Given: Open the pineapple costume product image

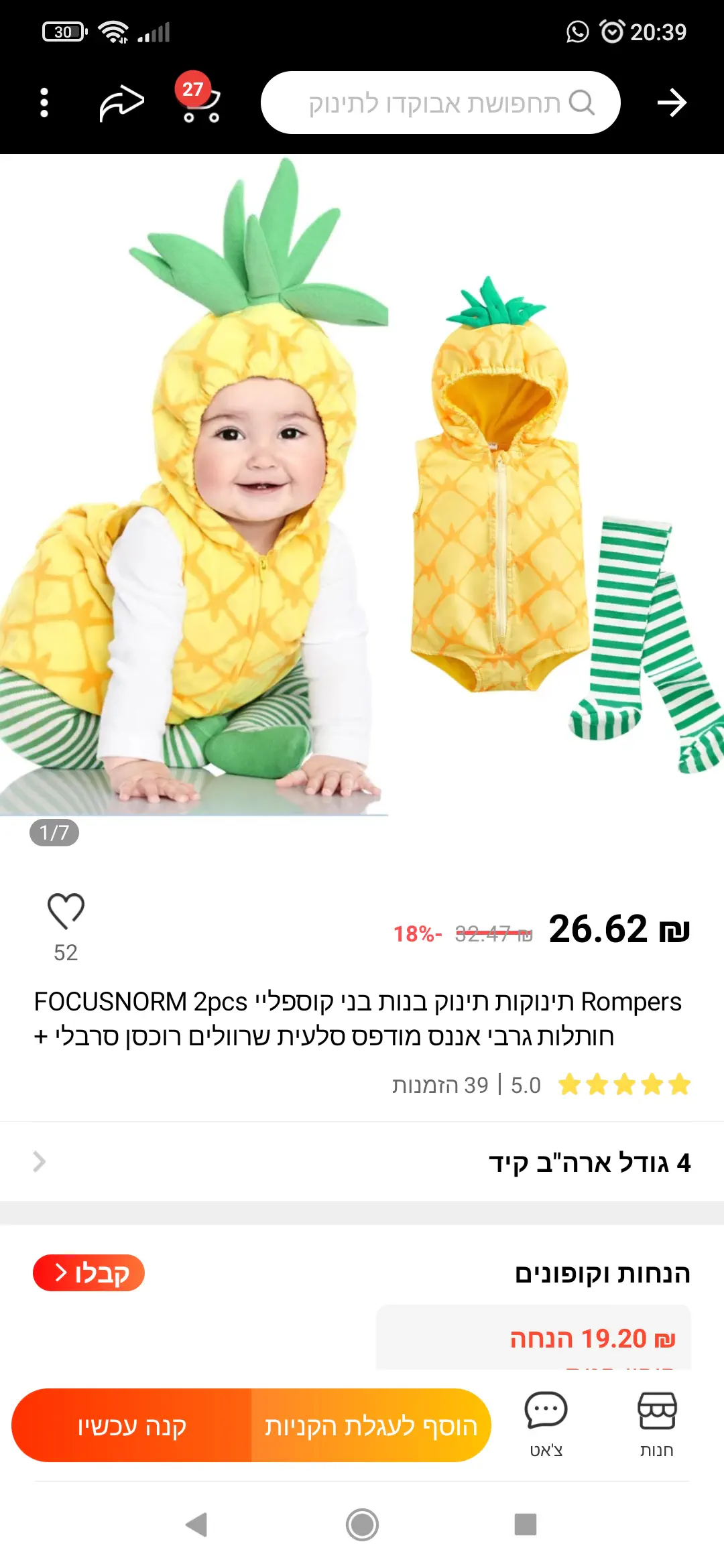Looking at the screenshot, I should (362, 489).
